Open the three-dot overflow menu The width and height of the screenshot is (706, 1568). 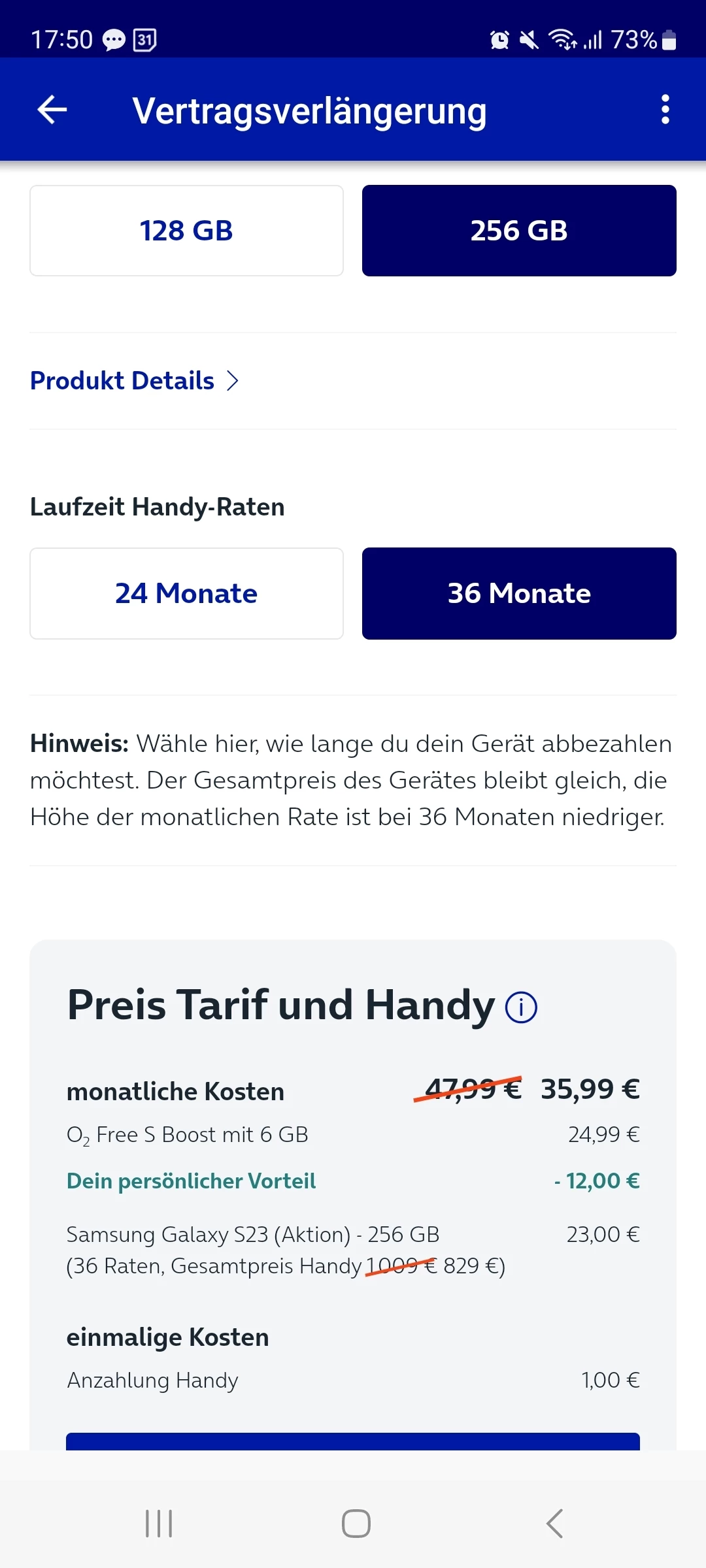pos(665,109)
